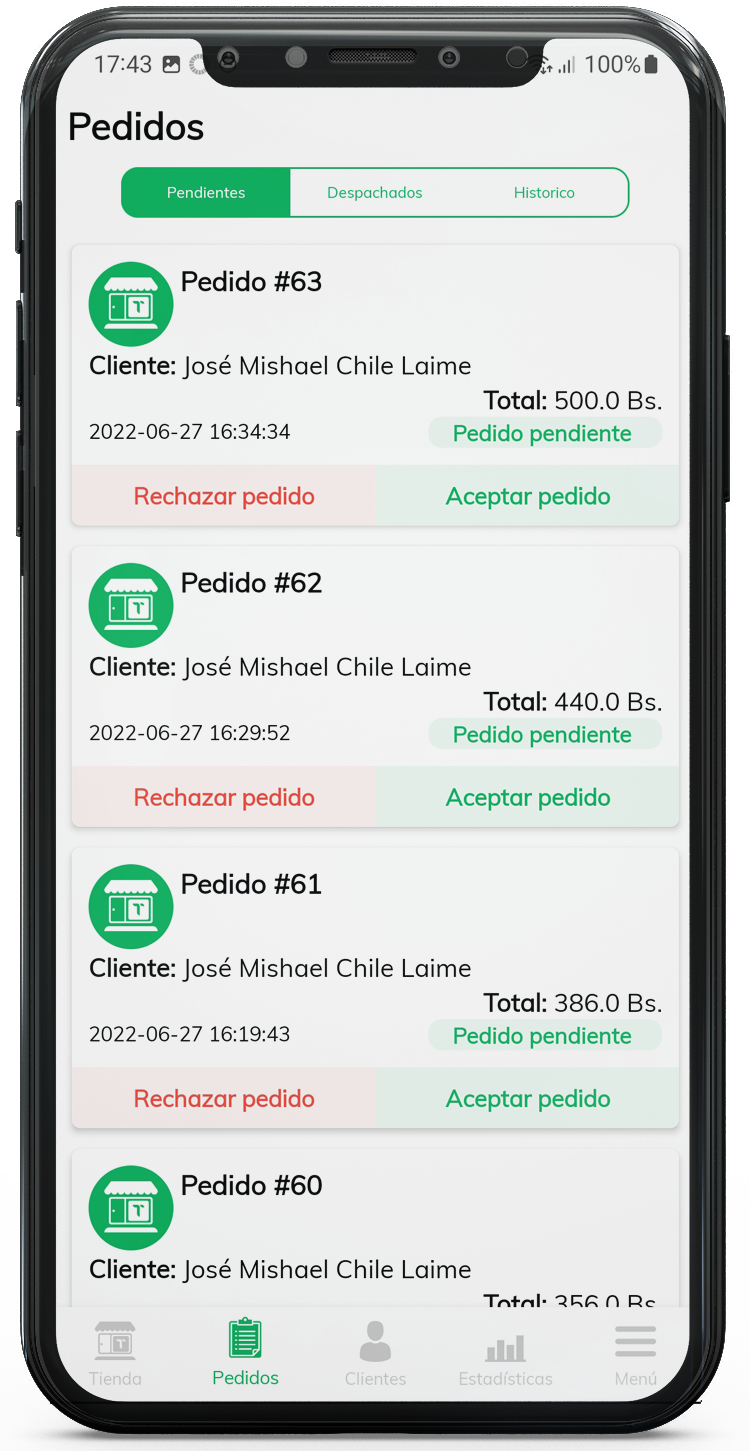Approve order Pedido #61
This screenshot has height=1451, width=750.
click(x=528, y=1098)
